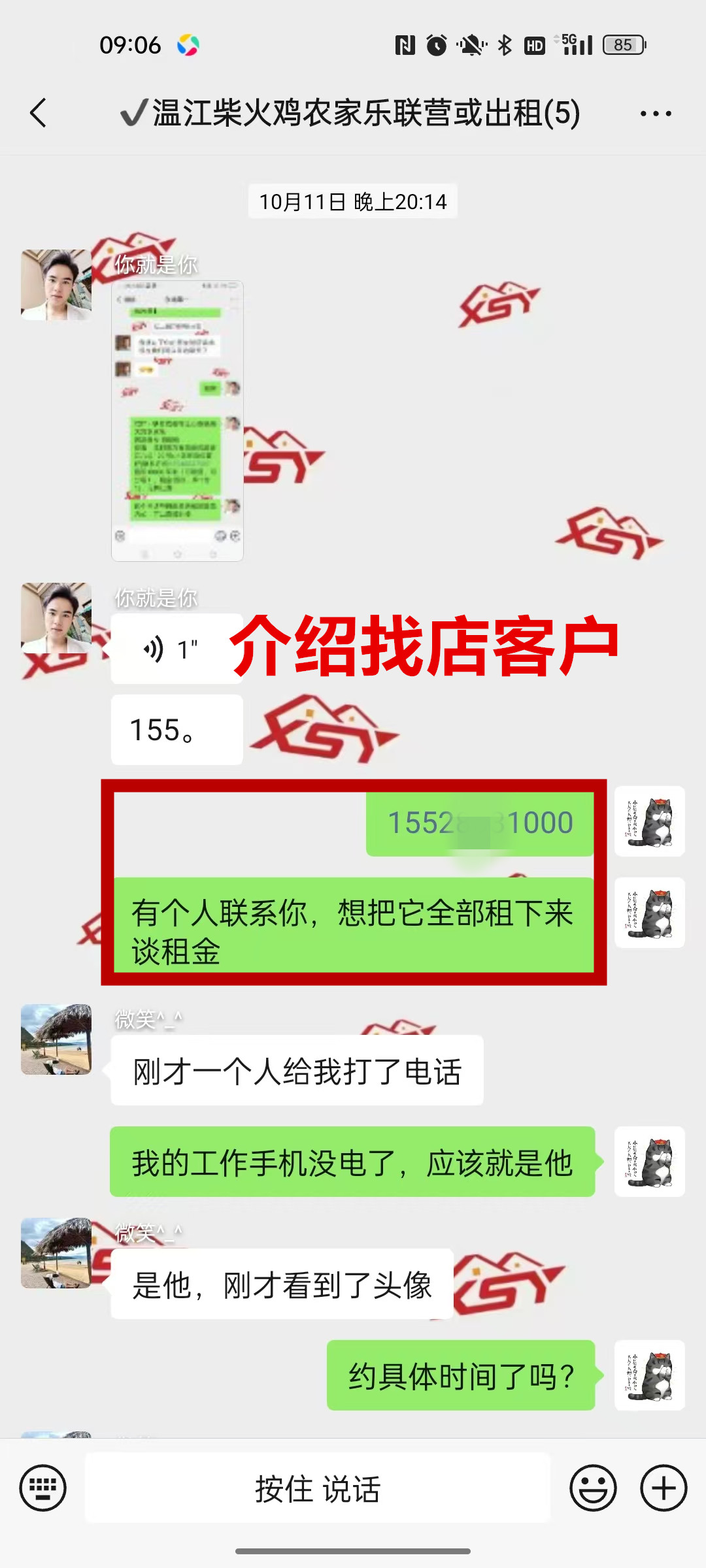Open the emoji sticker panel
Viewport: 706px width, 1568px height.
coord(593,1488)
